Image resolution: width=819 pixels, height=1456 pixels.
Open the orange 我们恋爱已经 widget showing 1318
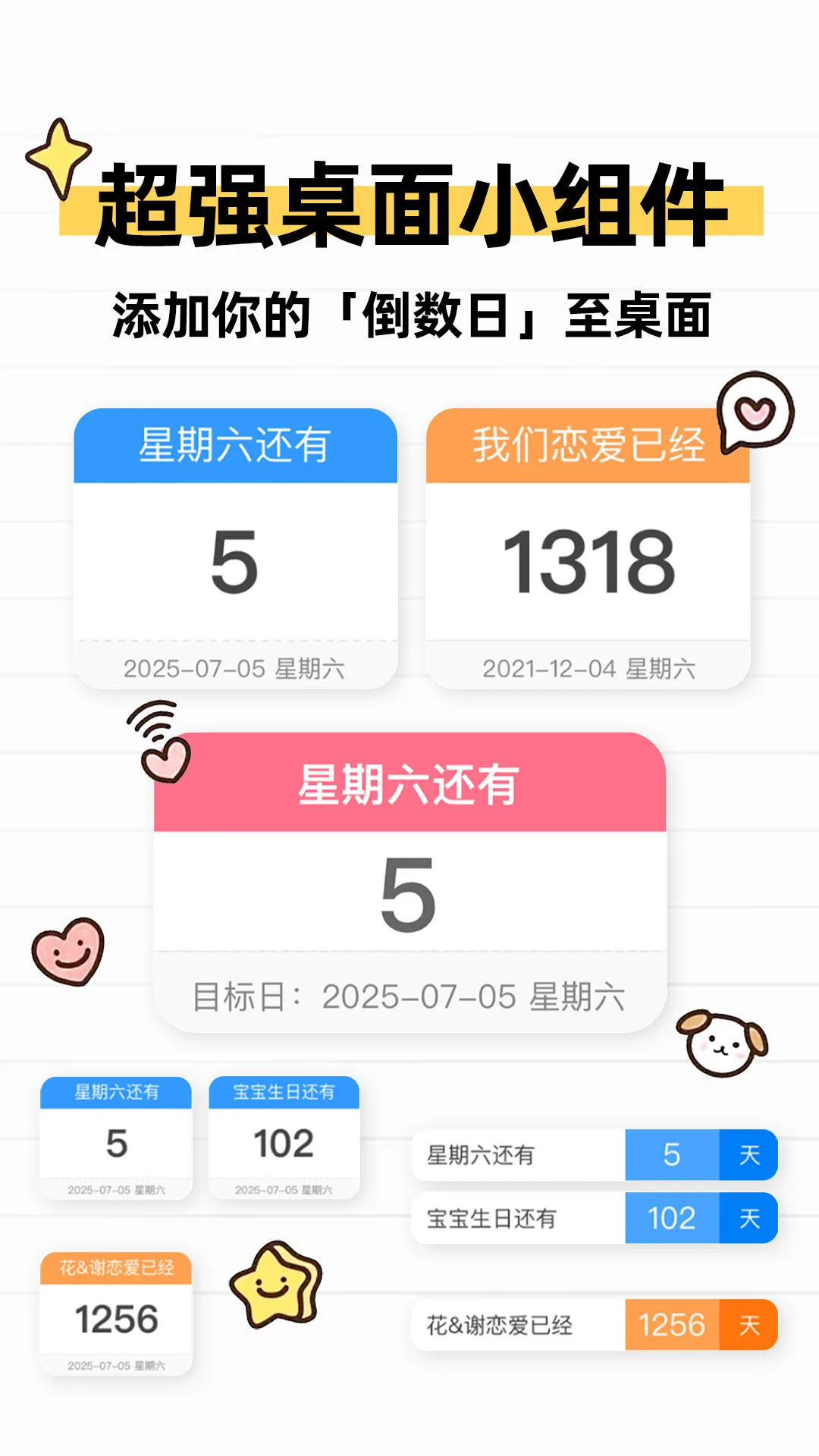click(591, 546)
